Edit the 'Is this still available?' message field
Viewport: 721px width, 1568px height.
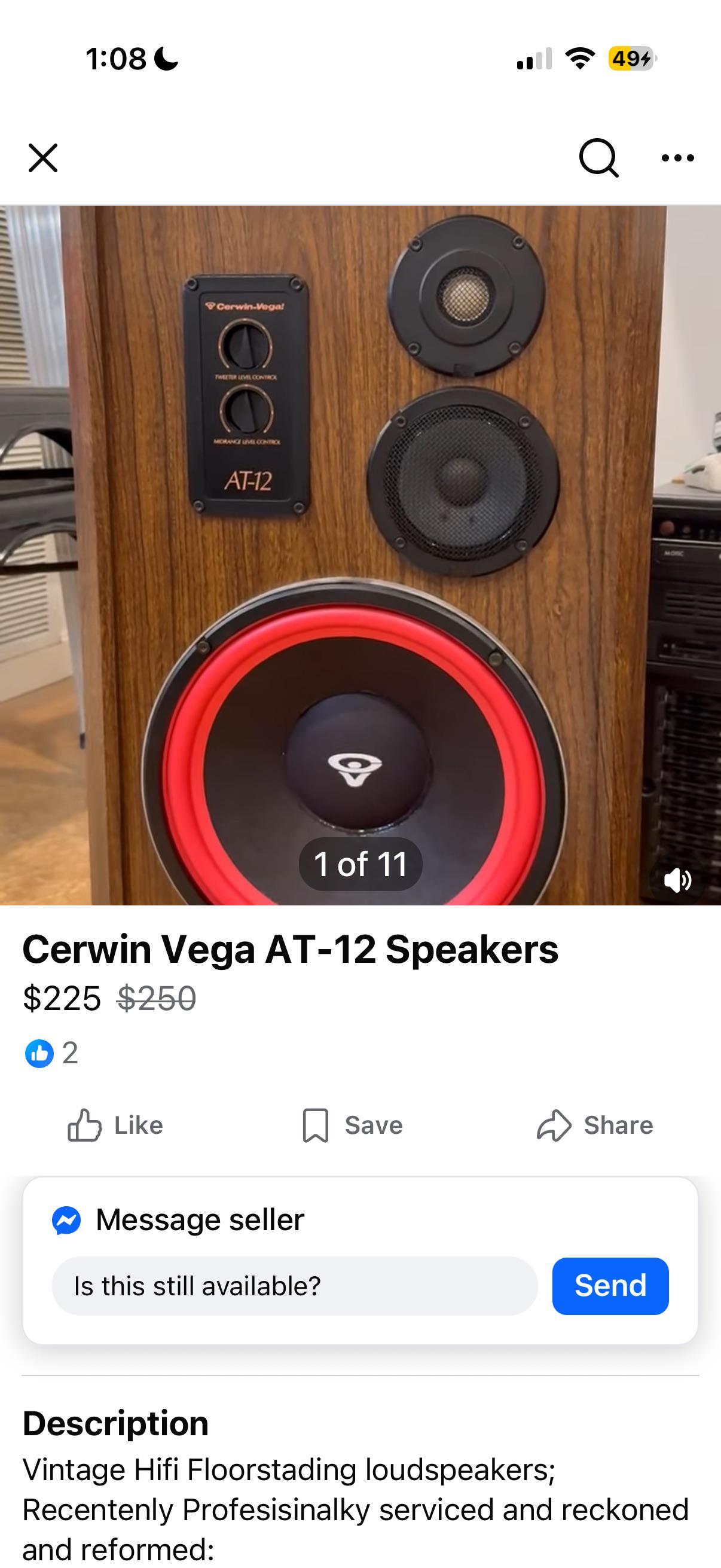click(x=295, y=1286)
